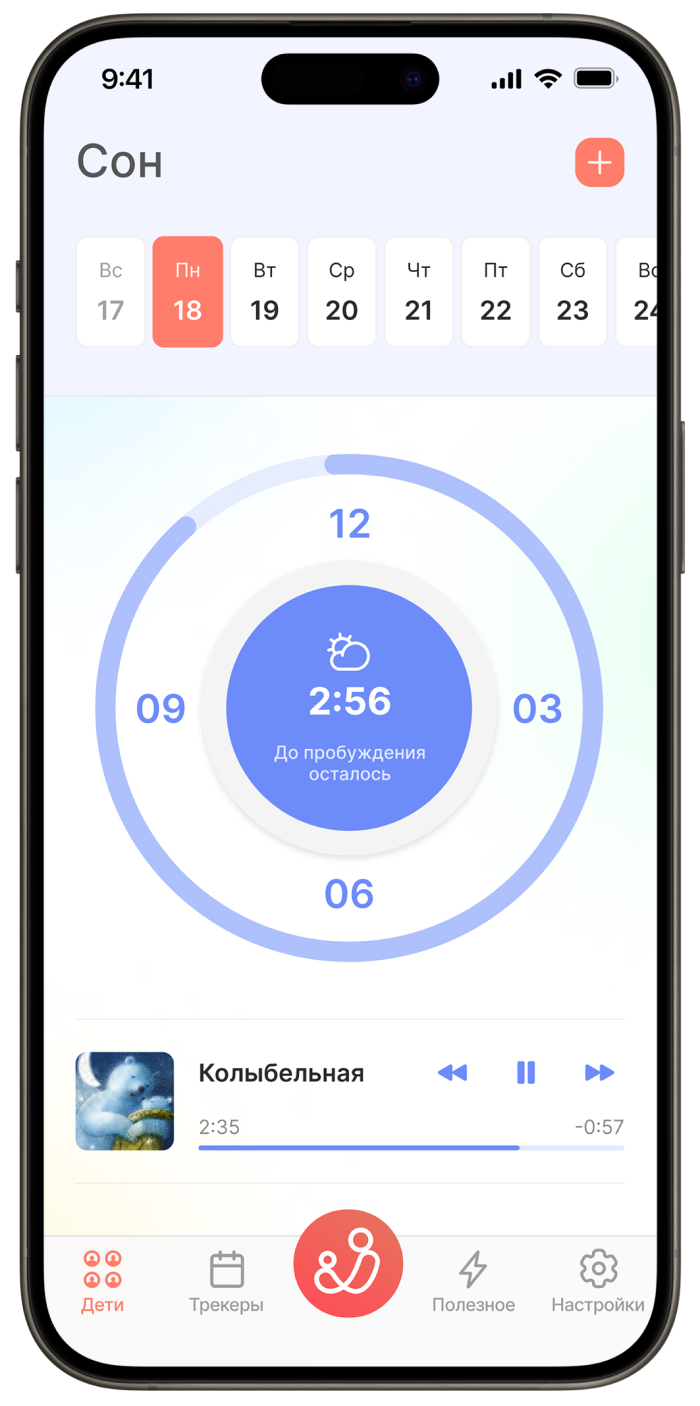
Task: Switch to Saturday 23
Action: pyautogui.click(x=573, y=292)
